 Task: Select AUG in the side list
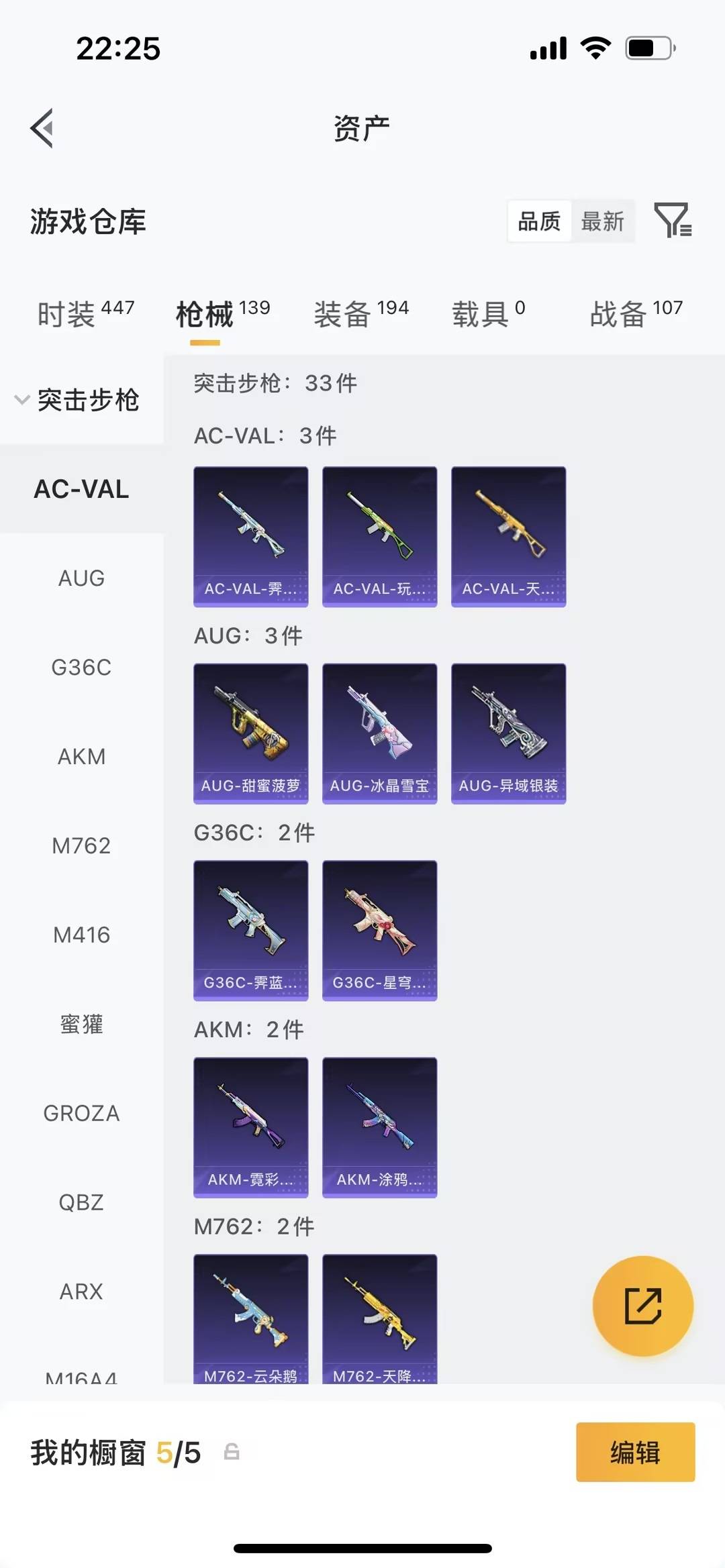[x=81, y=578]
